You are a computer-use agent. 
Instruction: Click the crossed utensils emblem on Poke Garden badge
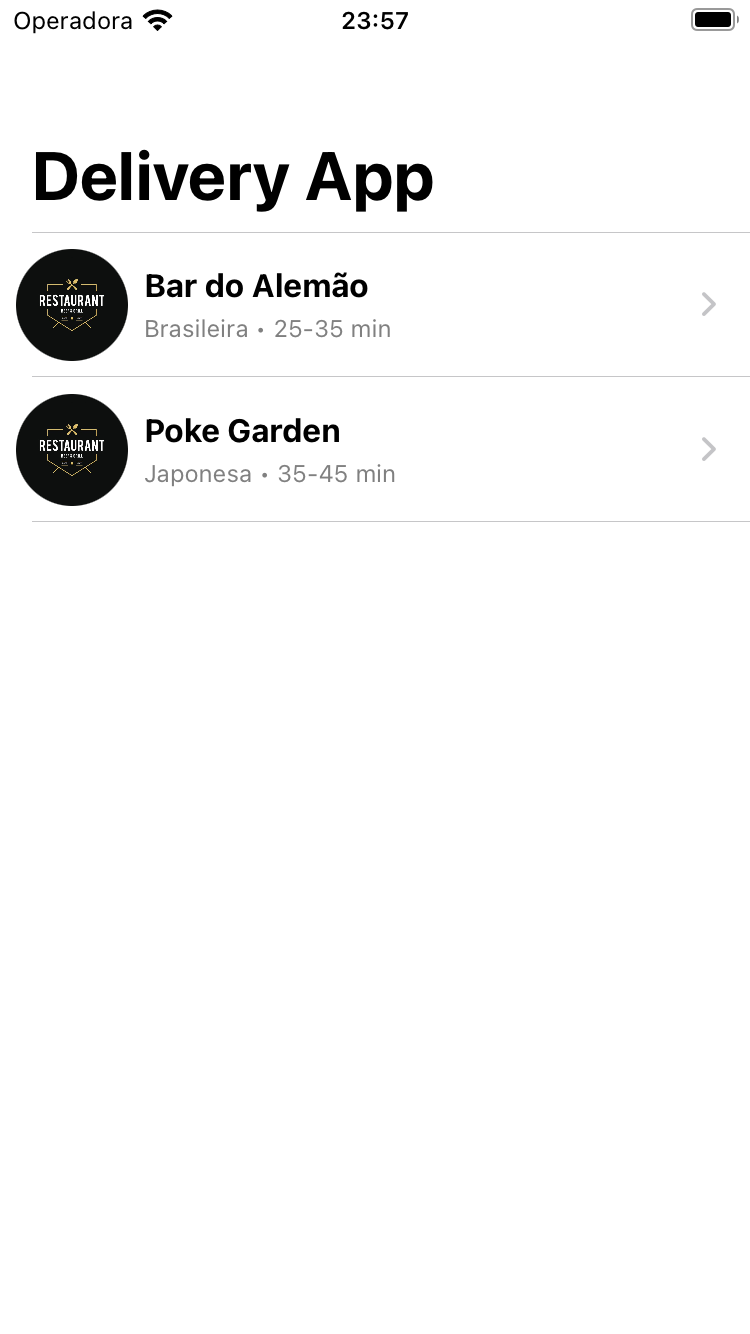(x=71, y=428)
